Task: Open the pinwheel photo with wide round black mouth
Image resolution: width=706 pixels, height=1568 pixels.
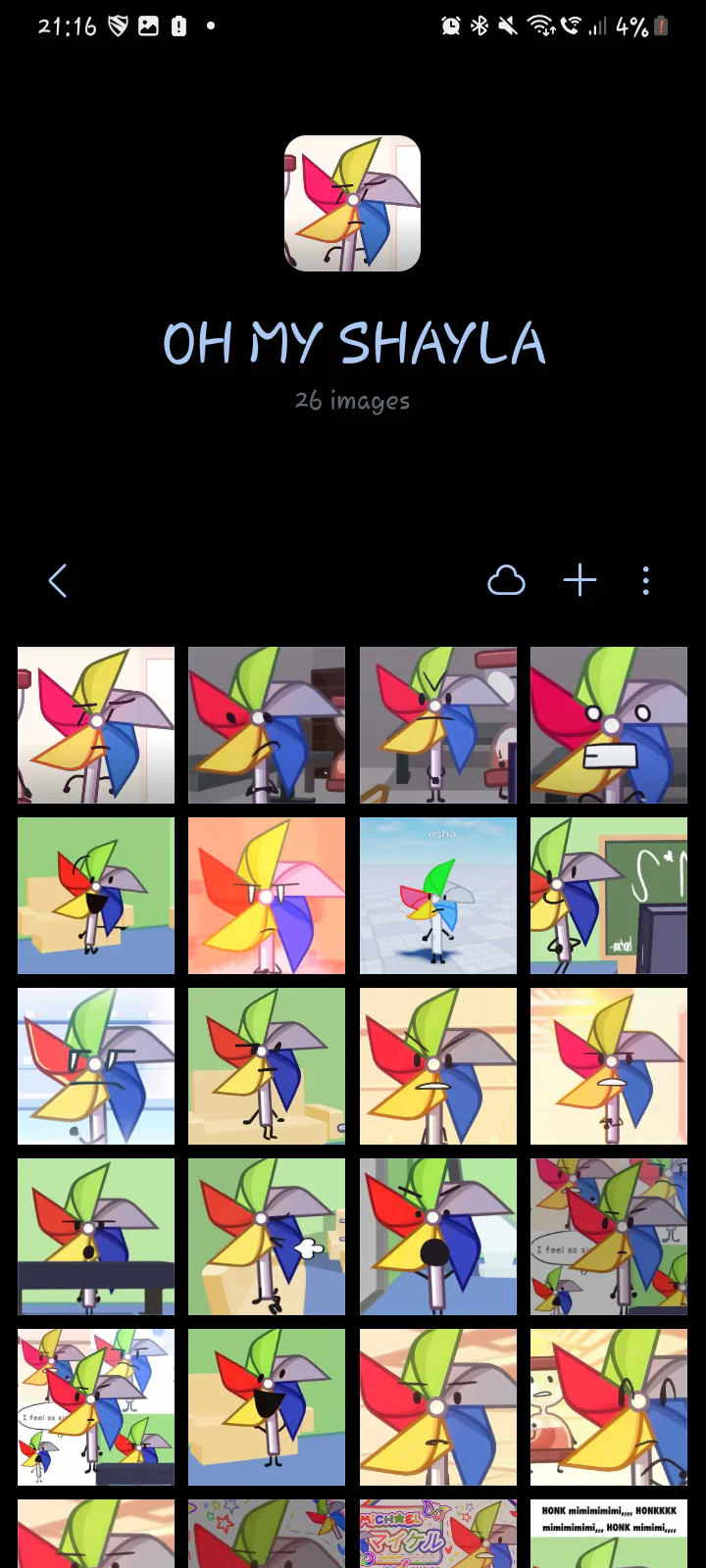Action: click(x=438, y=1237)
